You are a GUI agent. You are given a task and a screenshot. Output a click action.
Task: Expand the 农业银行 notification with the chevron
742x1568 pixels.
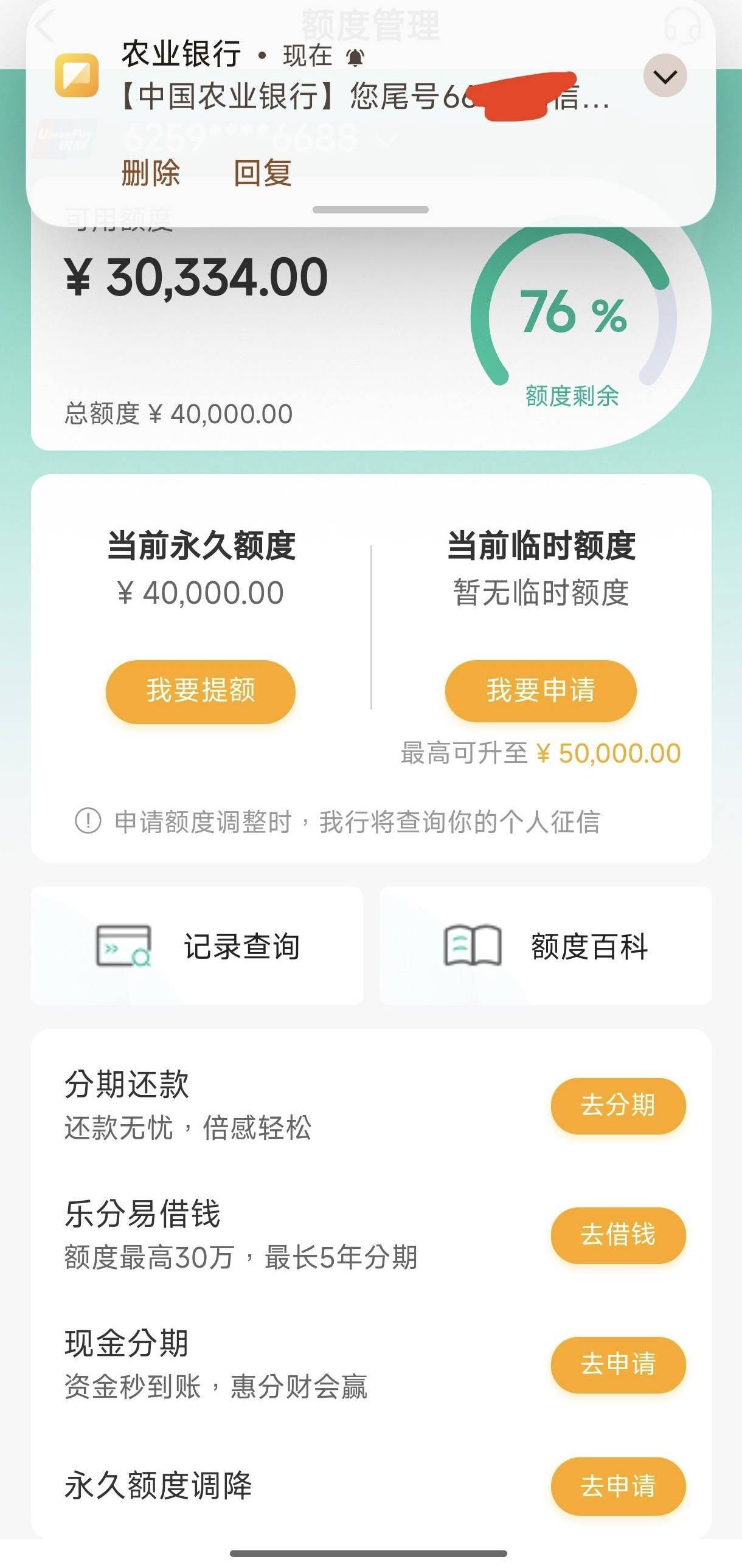[x=665, y=76]
